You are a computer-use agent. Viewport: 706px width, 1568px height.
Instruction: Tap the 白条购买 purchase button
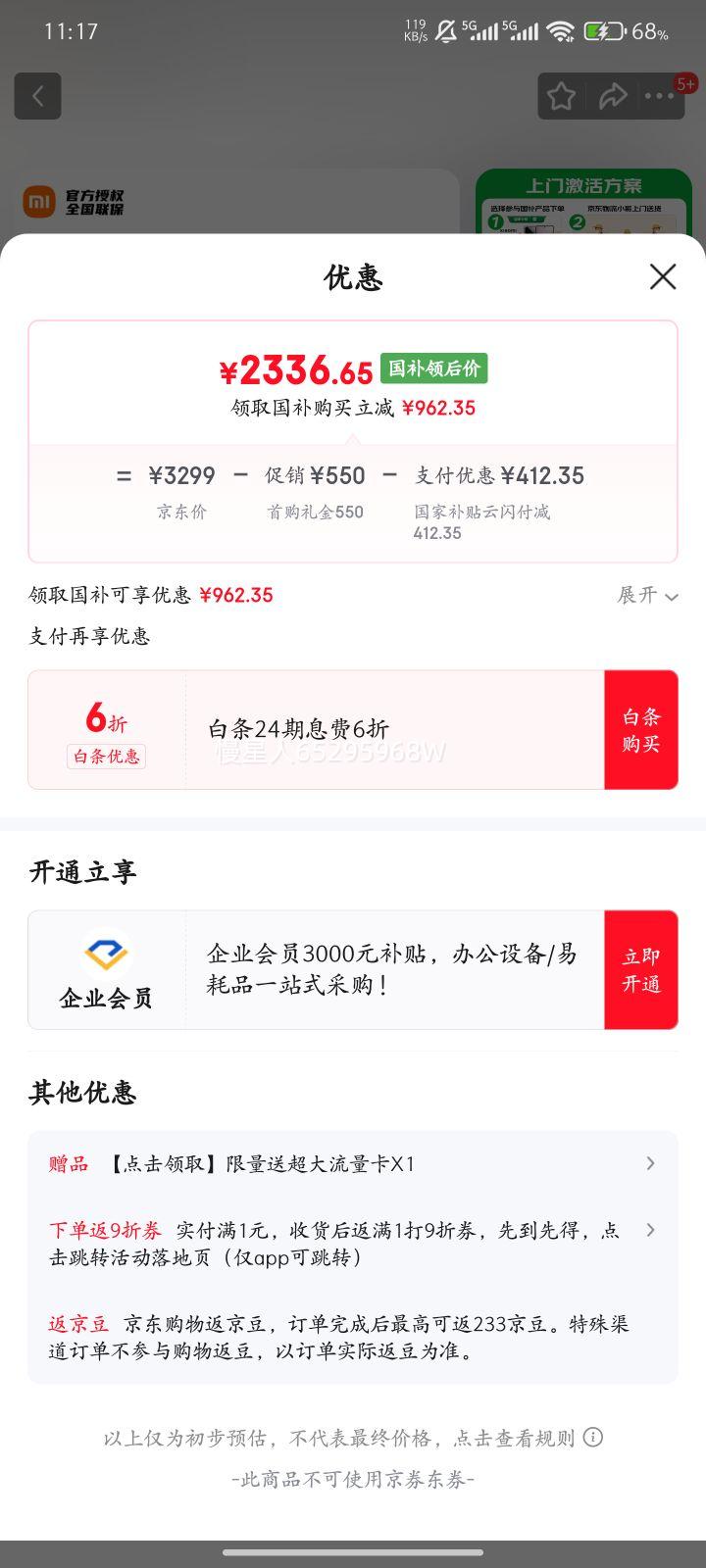coord(641,730)
